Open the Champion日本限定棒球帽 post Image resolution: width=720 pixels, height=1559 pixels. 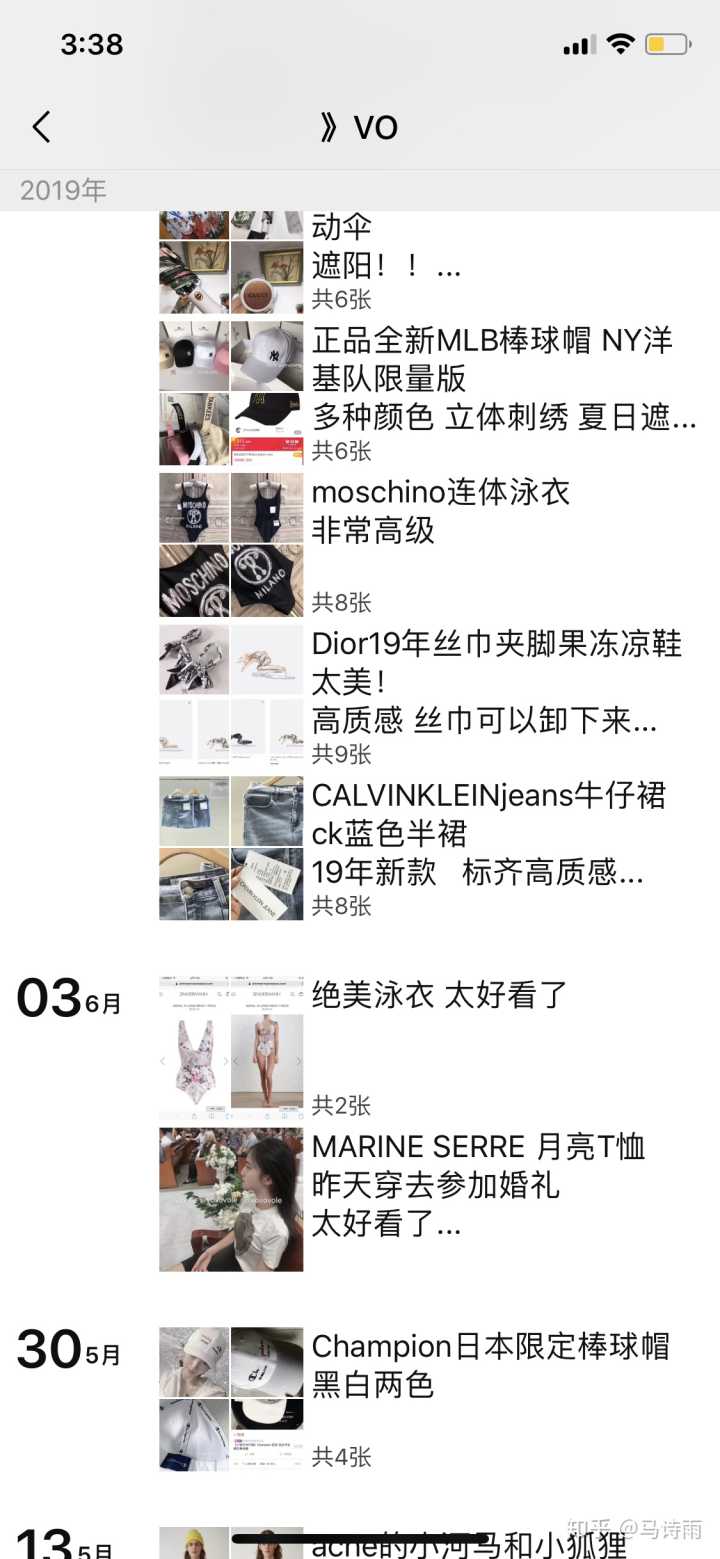[x=490, y=1365]
